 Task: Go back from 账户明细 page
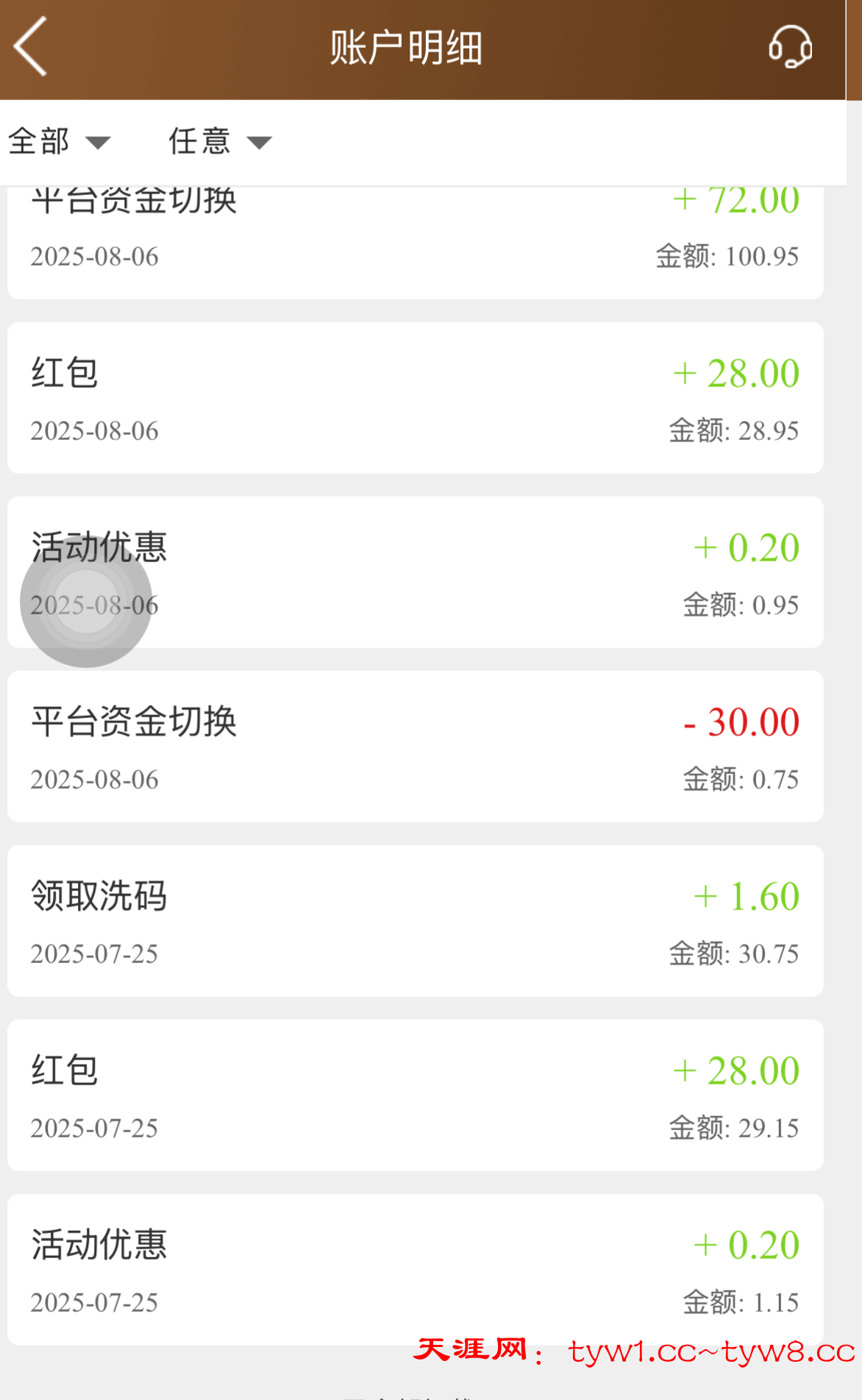[x=31, y=47]
